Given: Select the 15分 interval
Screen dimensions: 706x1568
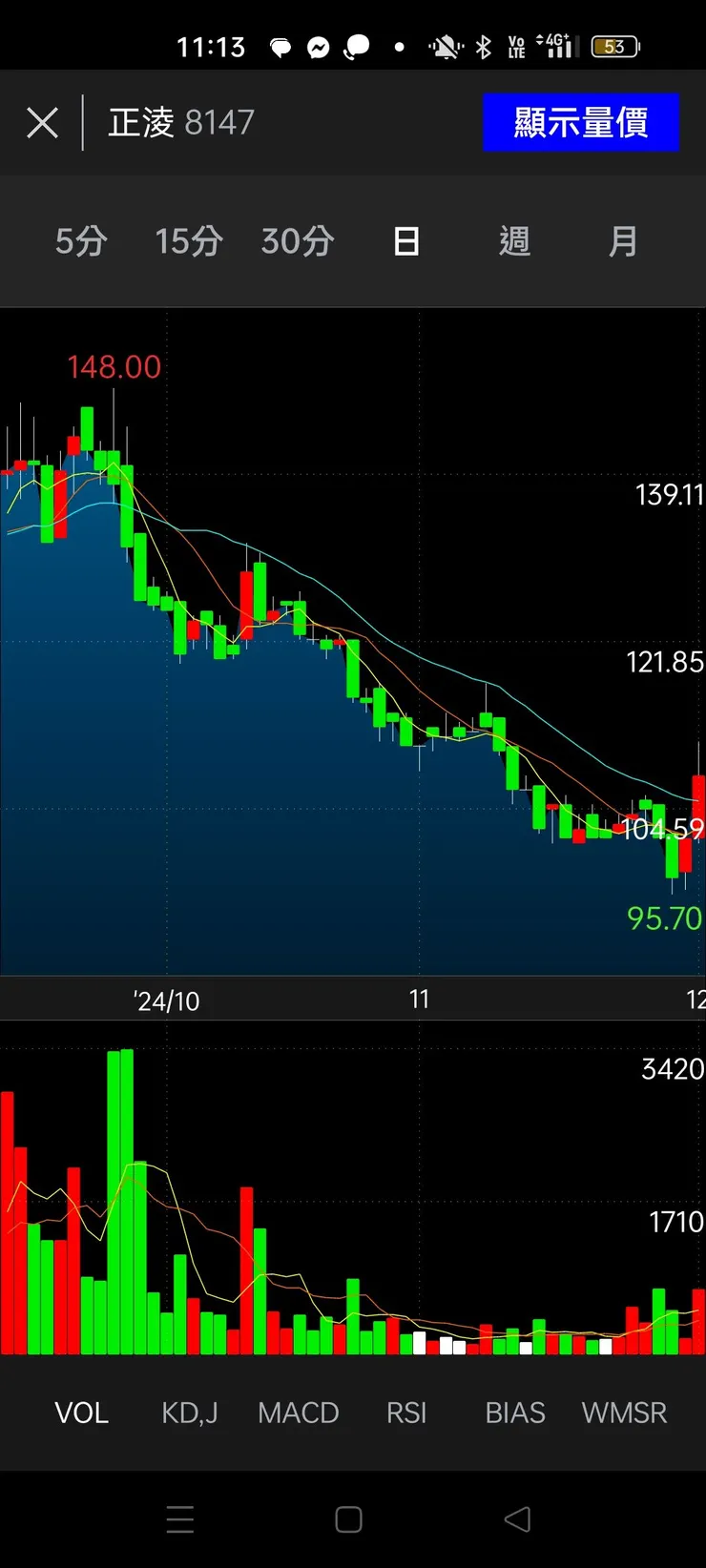Looking at the screenshot, I should (x=189, y=241).
